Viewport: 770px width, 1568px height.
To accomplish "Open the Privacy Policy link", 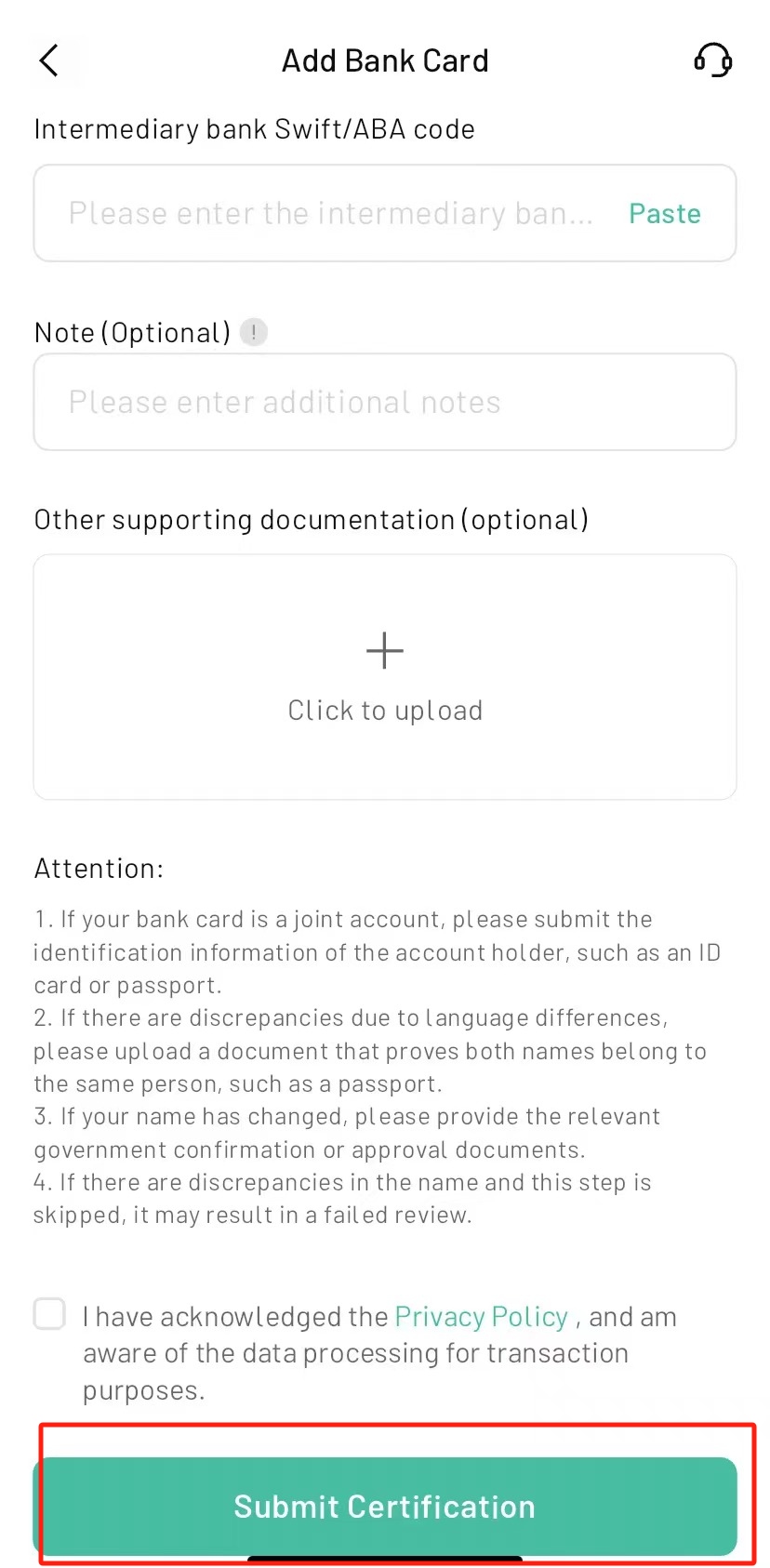I will (x=481, y=1317).
